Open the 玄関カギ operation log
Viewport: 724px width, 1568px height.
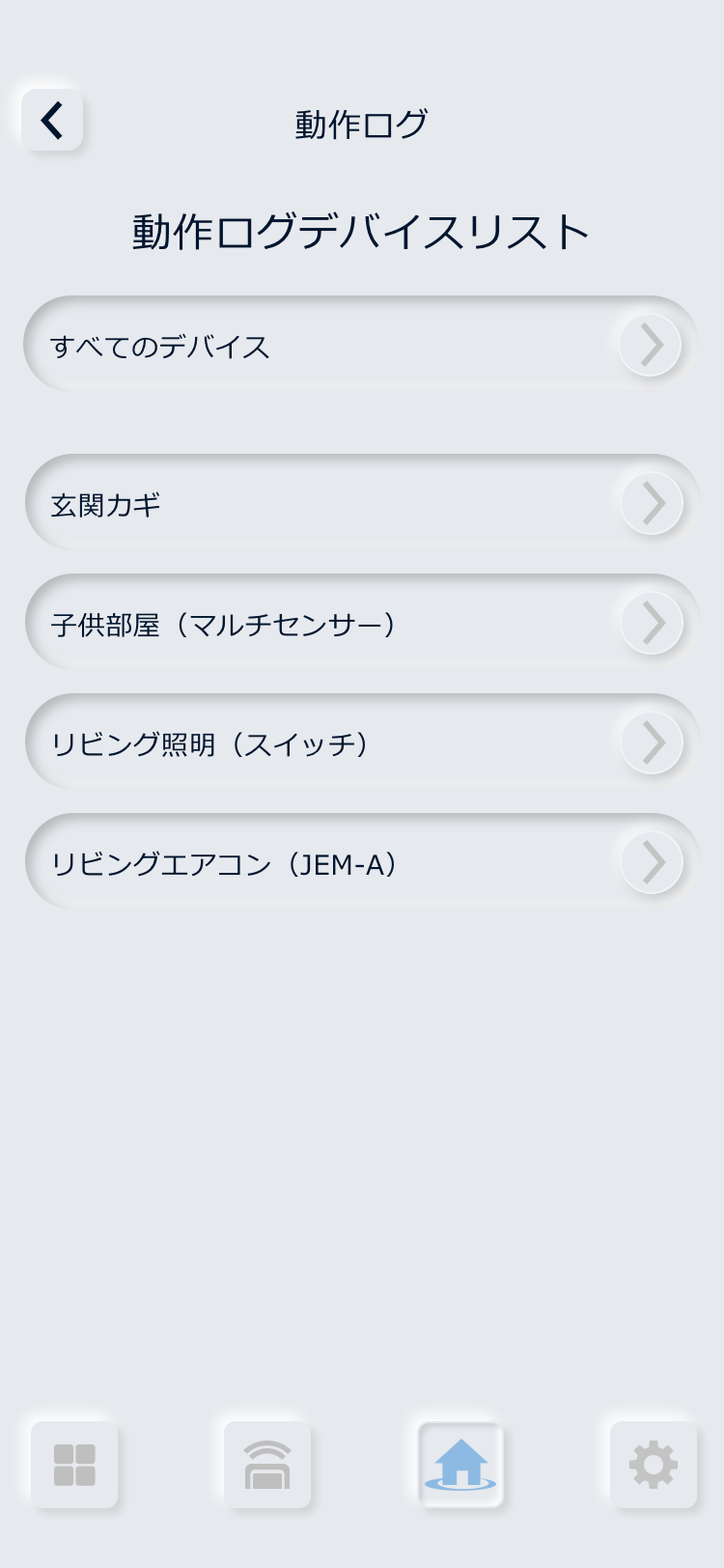(x=361, y=503)
